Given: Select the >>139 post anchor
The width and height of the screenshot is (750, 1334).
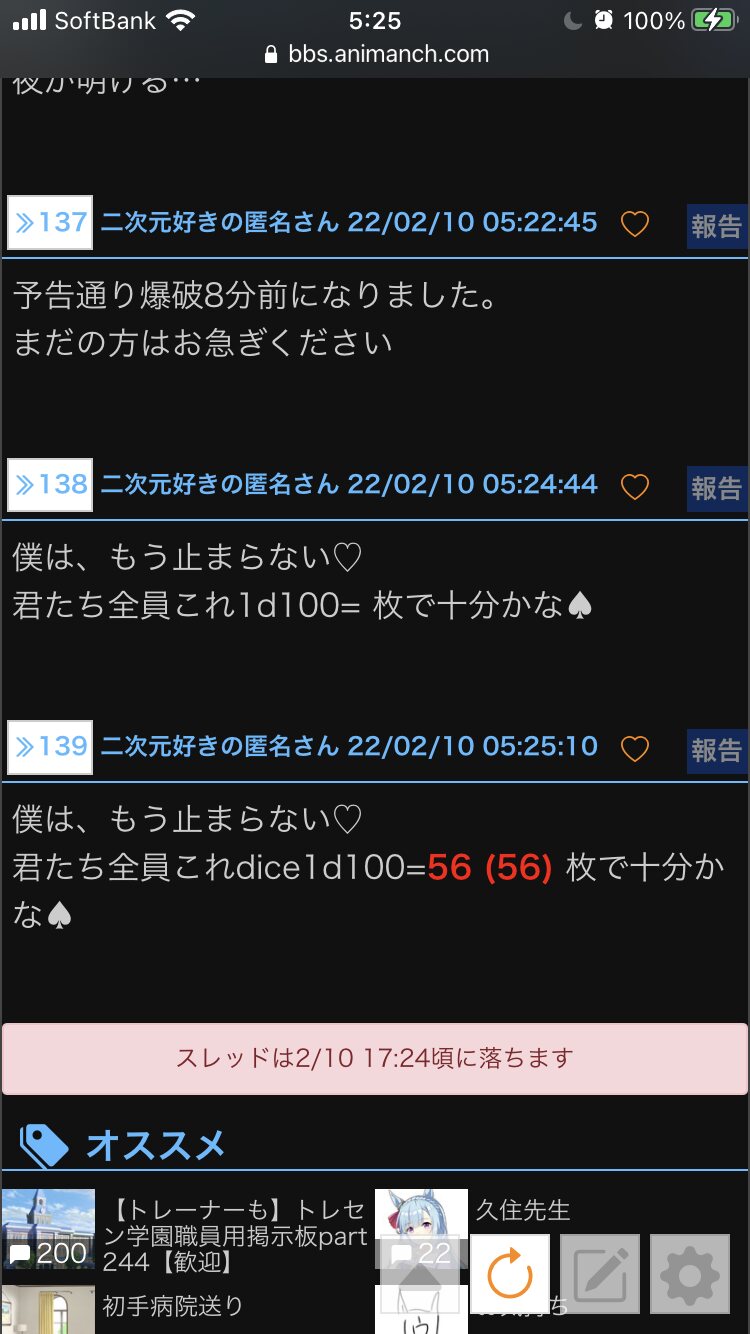Looking at the screenshot, I should [x=50, y=746].
